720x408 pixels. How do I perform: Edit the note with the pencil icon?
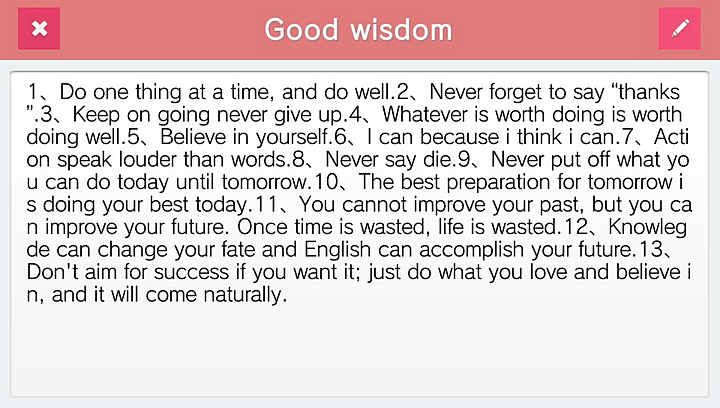click(679, 29)
